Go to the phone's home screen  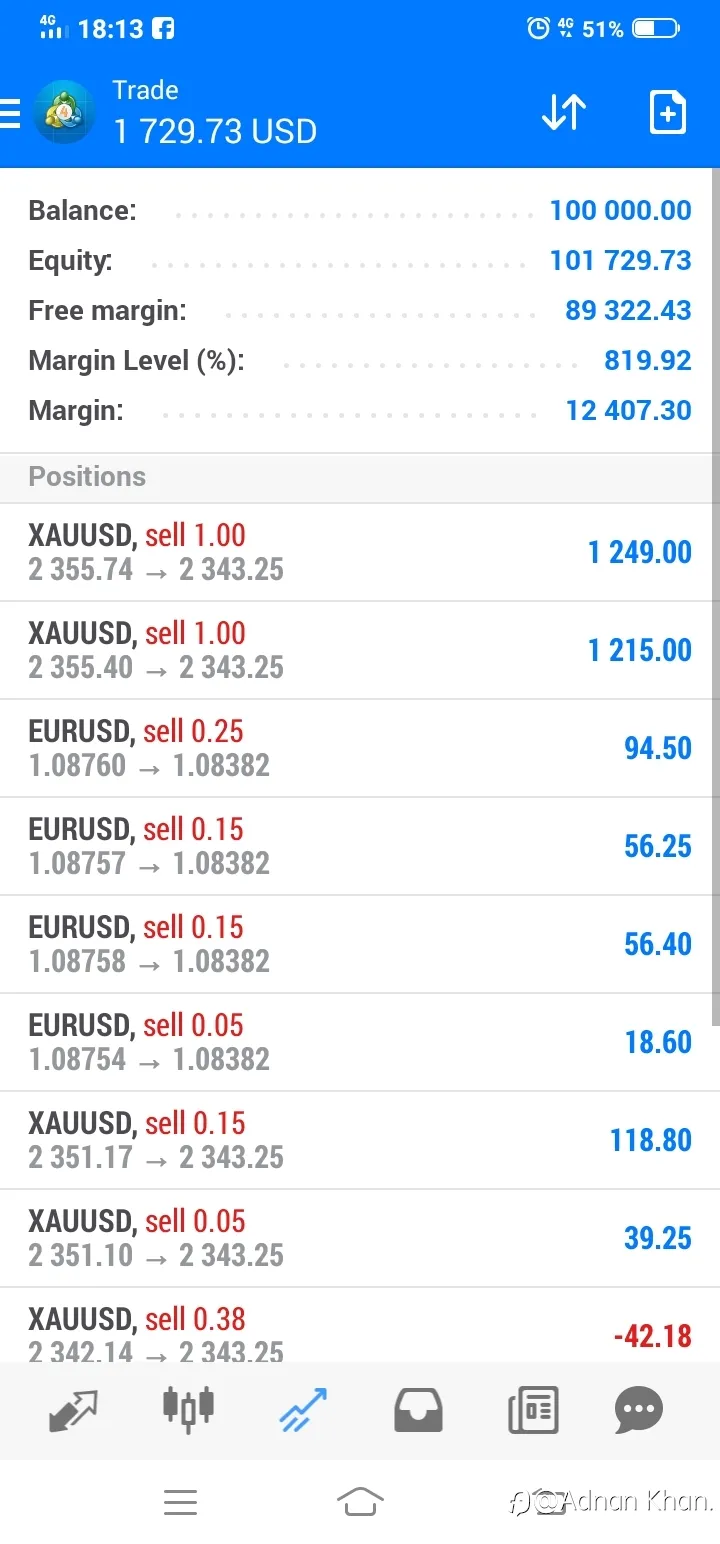(x=360, y=1502)
